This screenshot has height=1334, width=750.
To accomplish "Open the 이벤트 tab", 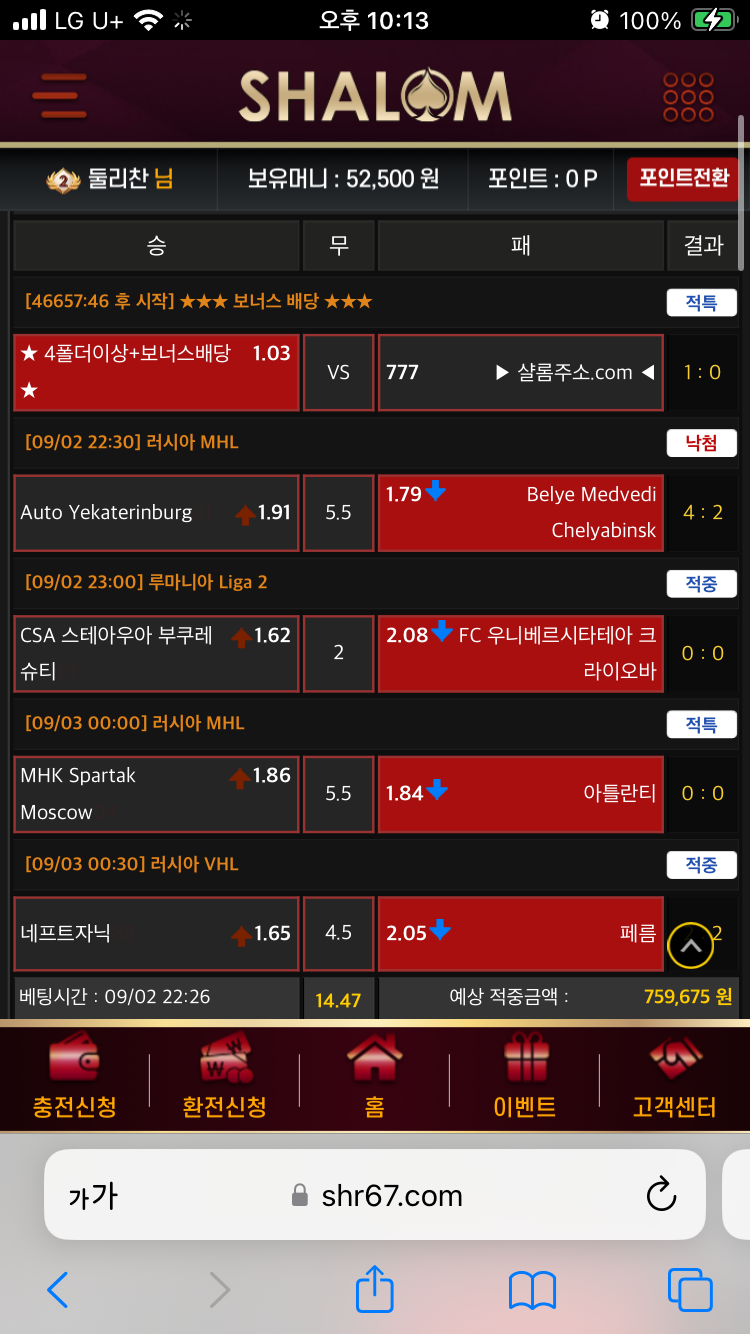I will click(x=524, y=1077).
